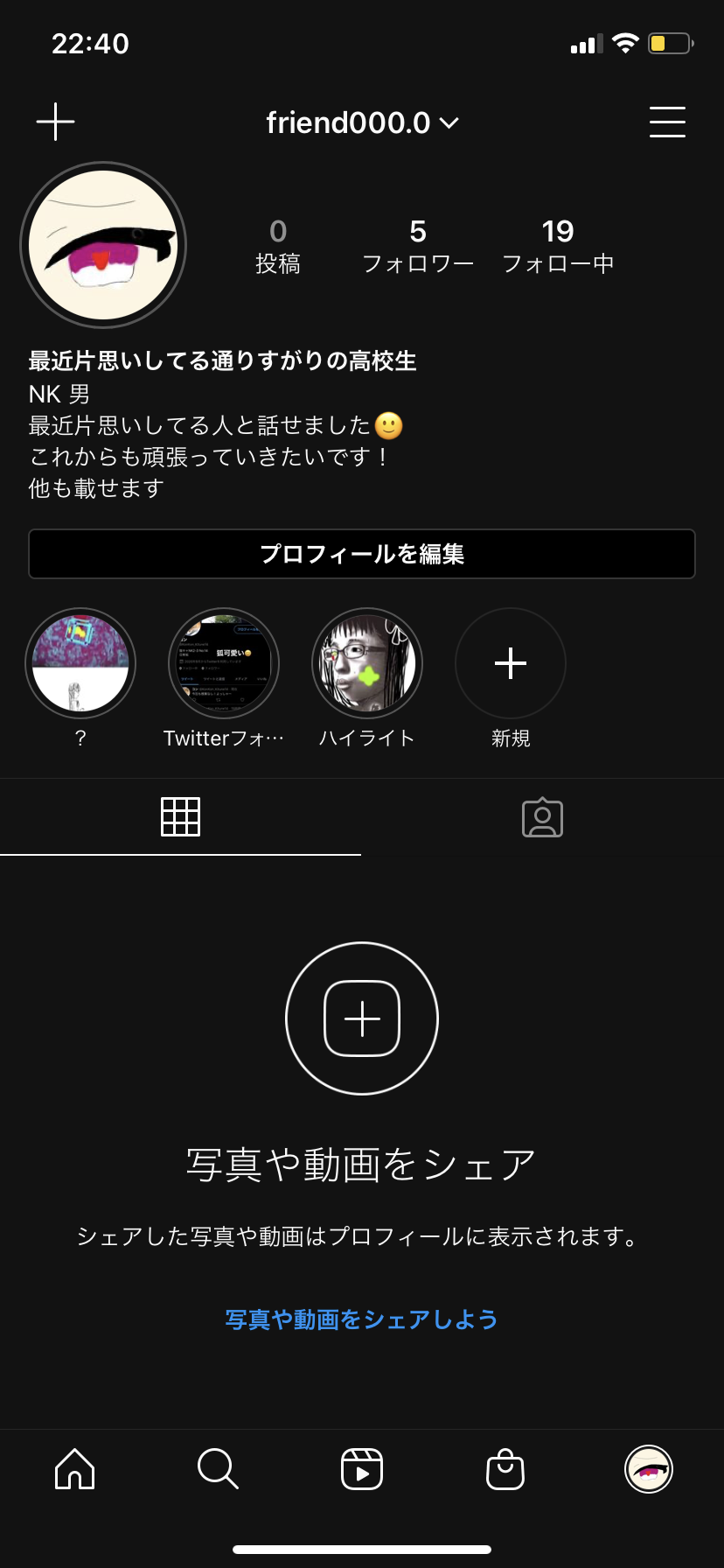Open the フォロー中 following list
The height and width of the screenshot is (1568, 724).
(558, 246)
